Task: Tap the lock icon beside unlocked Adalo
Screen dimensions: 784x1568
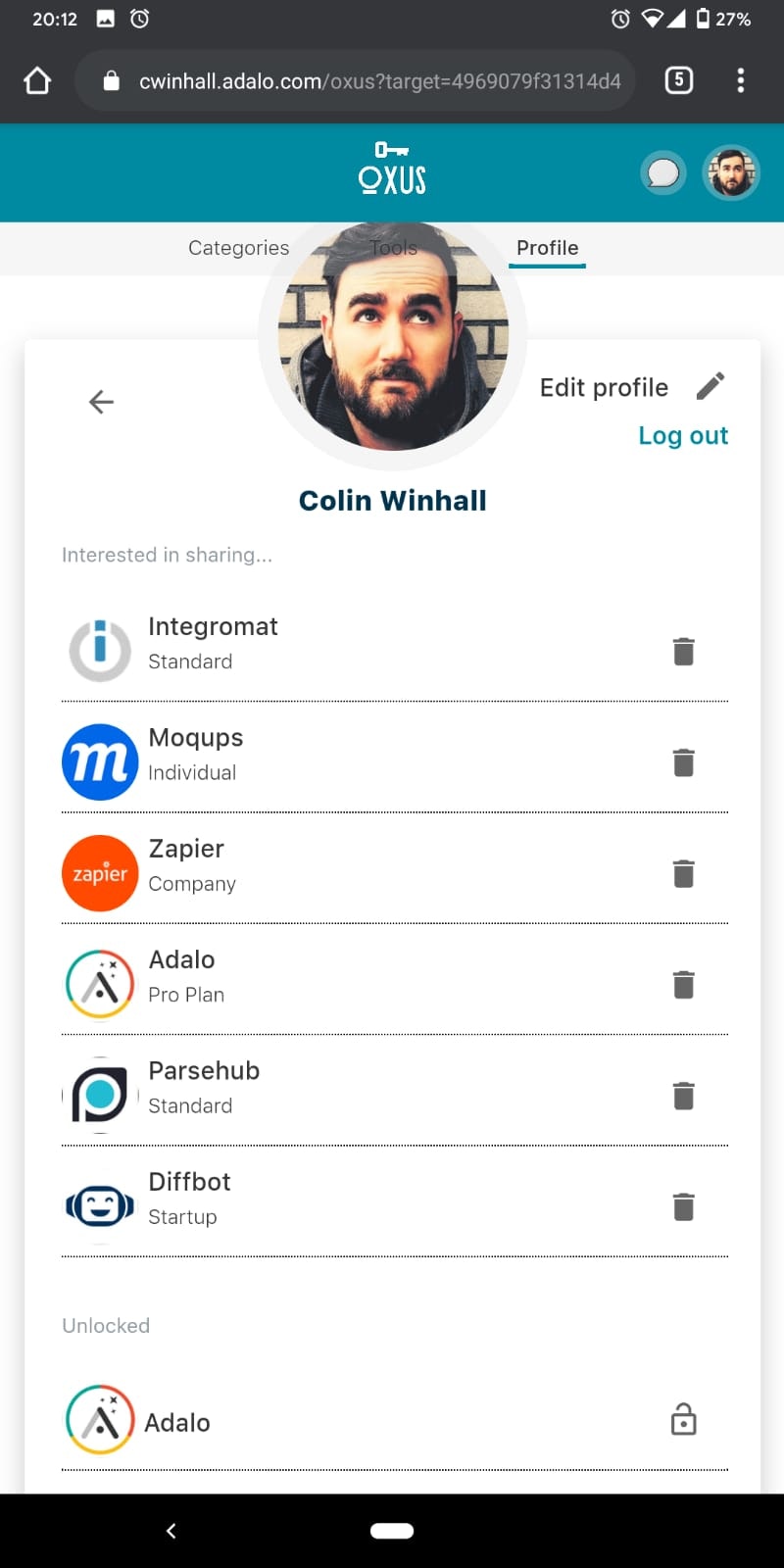Action: pyautogui.click(x=683, y=1419)
